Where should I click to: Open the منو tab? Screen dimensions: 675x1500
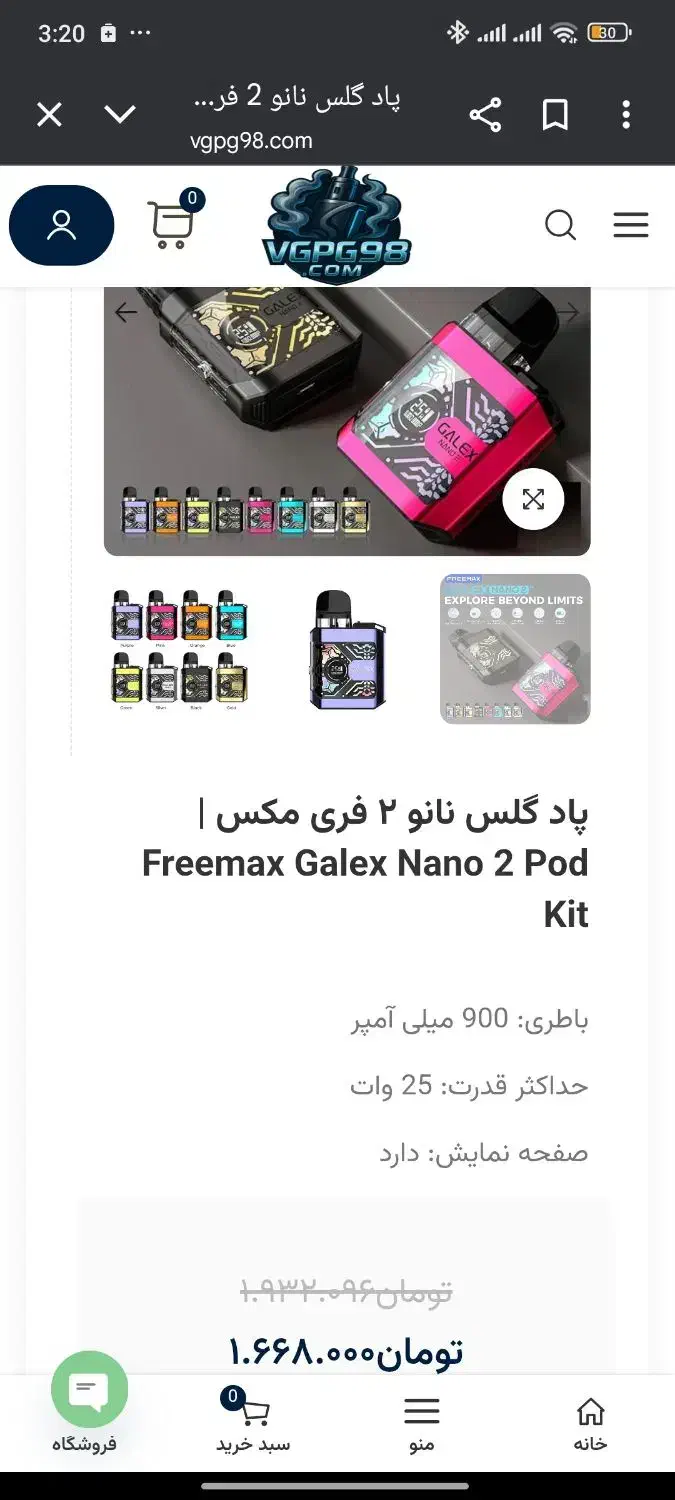(421, 1423)
